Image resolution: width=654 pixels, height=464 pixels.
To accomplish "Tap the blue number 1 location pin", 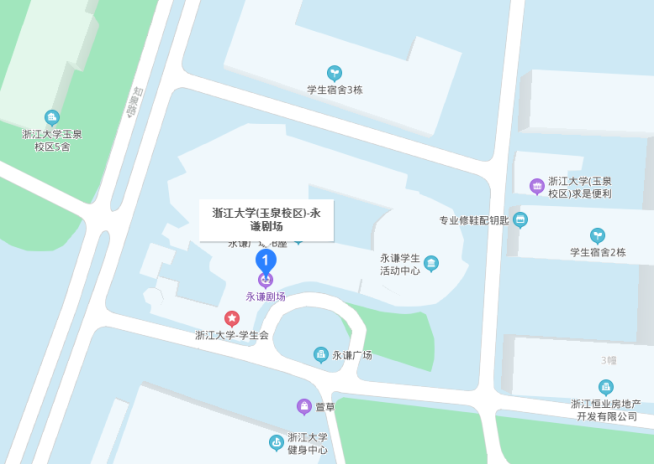I will pyautogui.click(x=265, y=259).
